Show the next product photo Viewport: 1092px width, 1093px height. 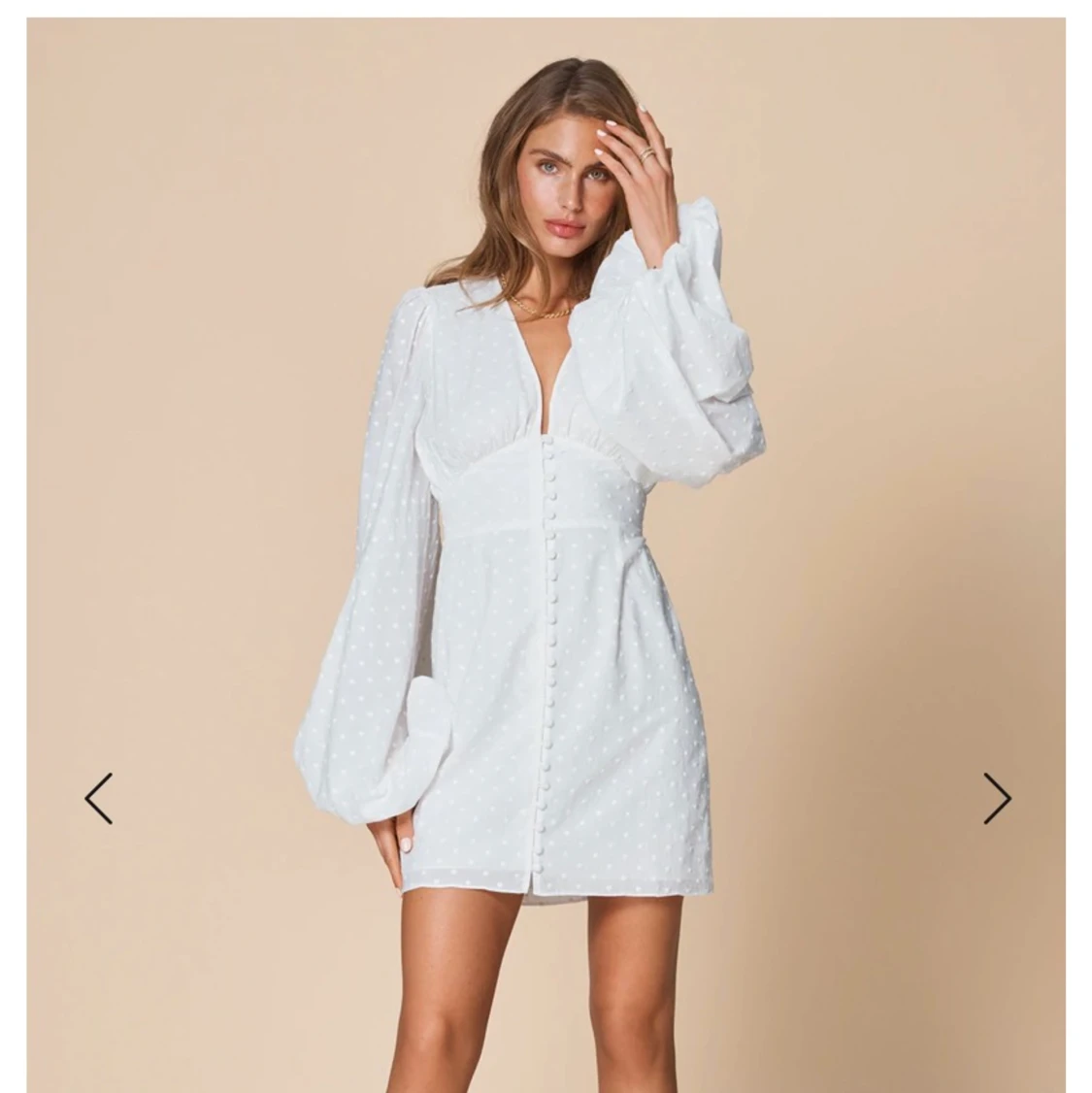[x=997, y=798]
